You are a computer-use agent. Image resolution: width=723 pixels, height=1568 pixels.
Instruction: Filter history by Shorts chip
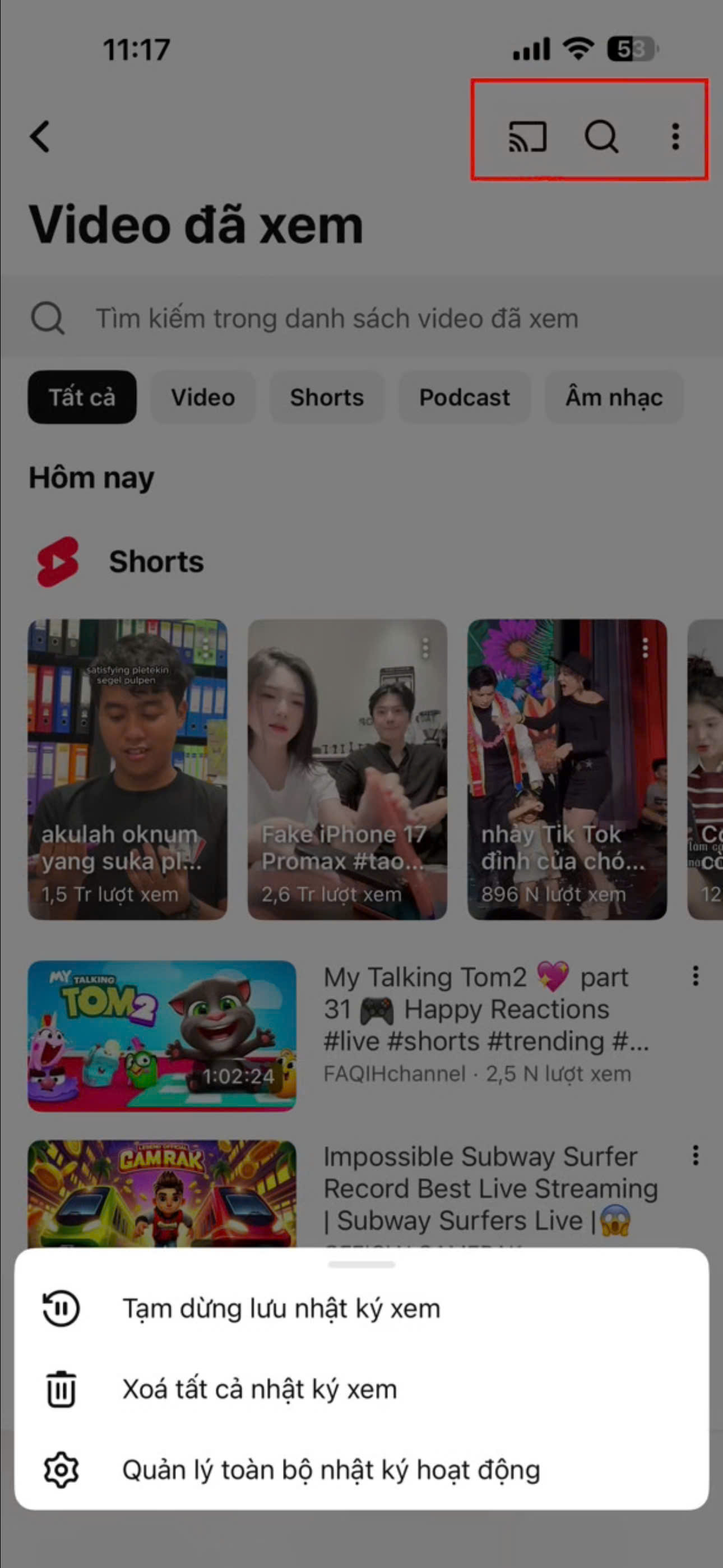click(x=327, y=398)
